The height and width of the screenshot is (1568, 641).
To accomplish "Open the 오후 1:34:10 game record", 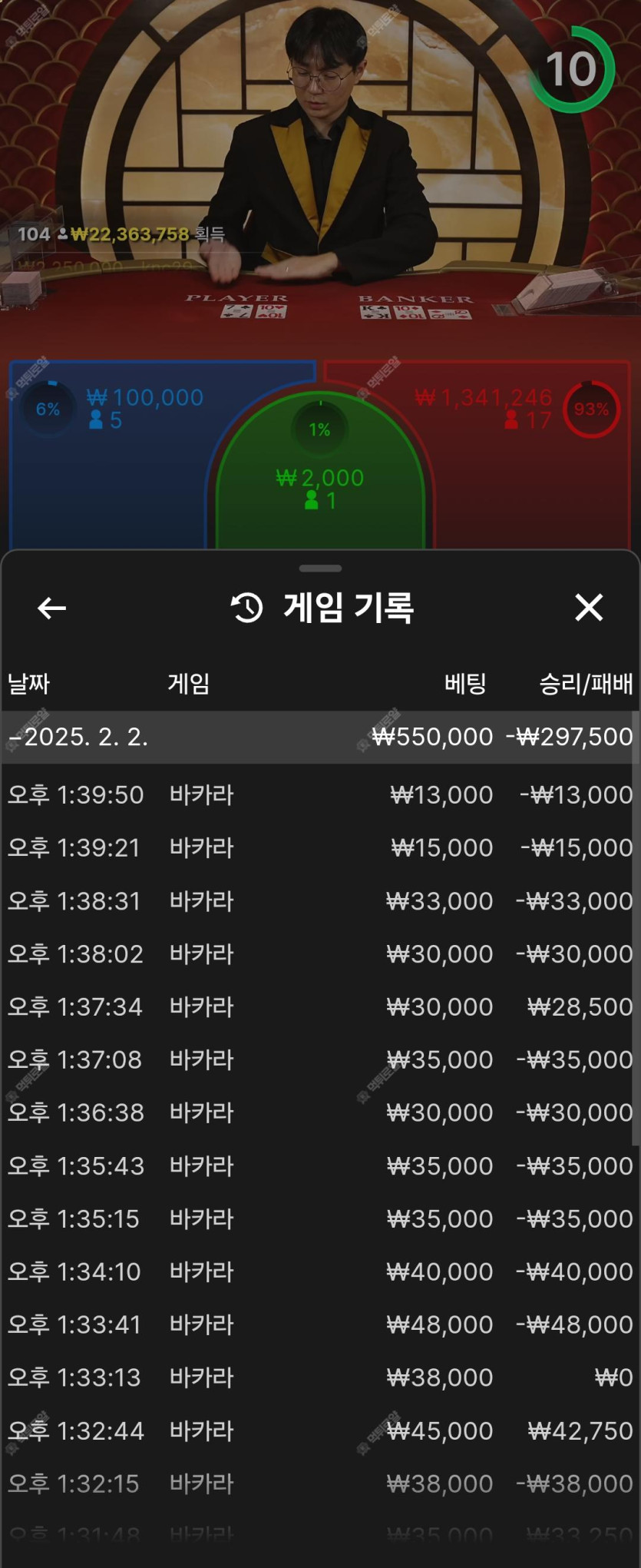I will [x=319, y=1271].
